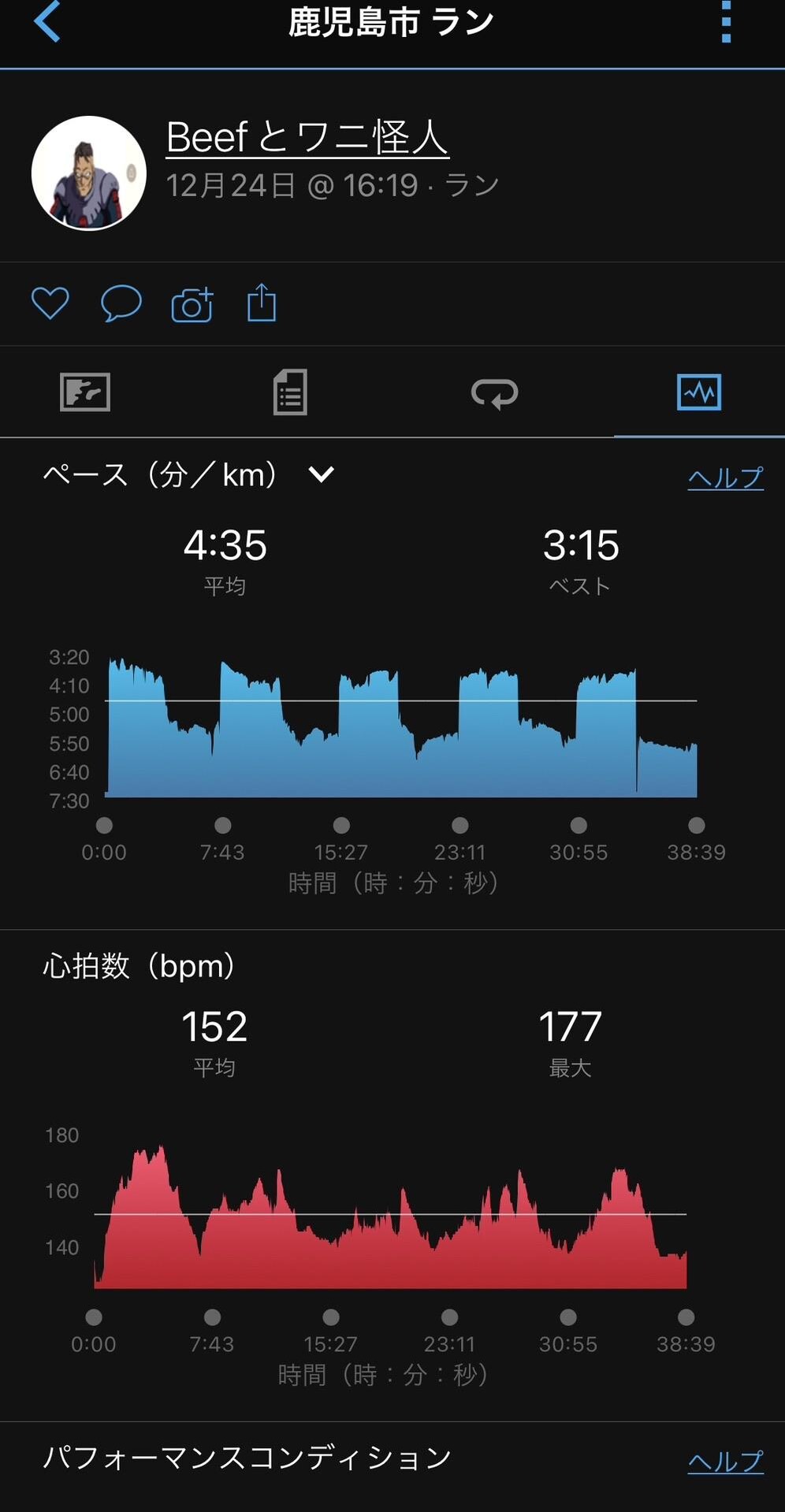
Task: Tap the user's profile picture
Action: pos(88,172)
